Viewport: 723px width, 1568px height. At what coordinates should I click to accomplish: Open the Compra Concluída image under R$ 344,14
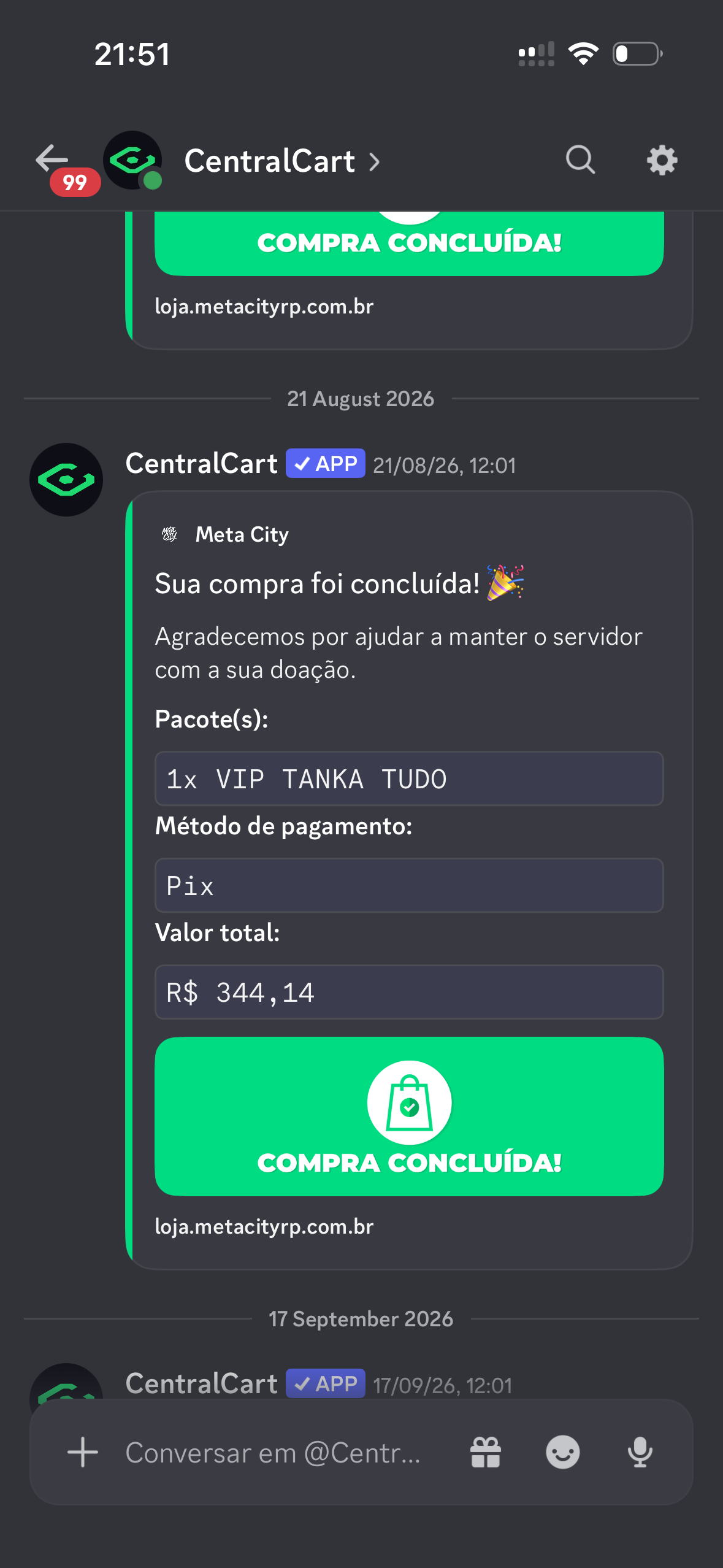click(409, 1116)
